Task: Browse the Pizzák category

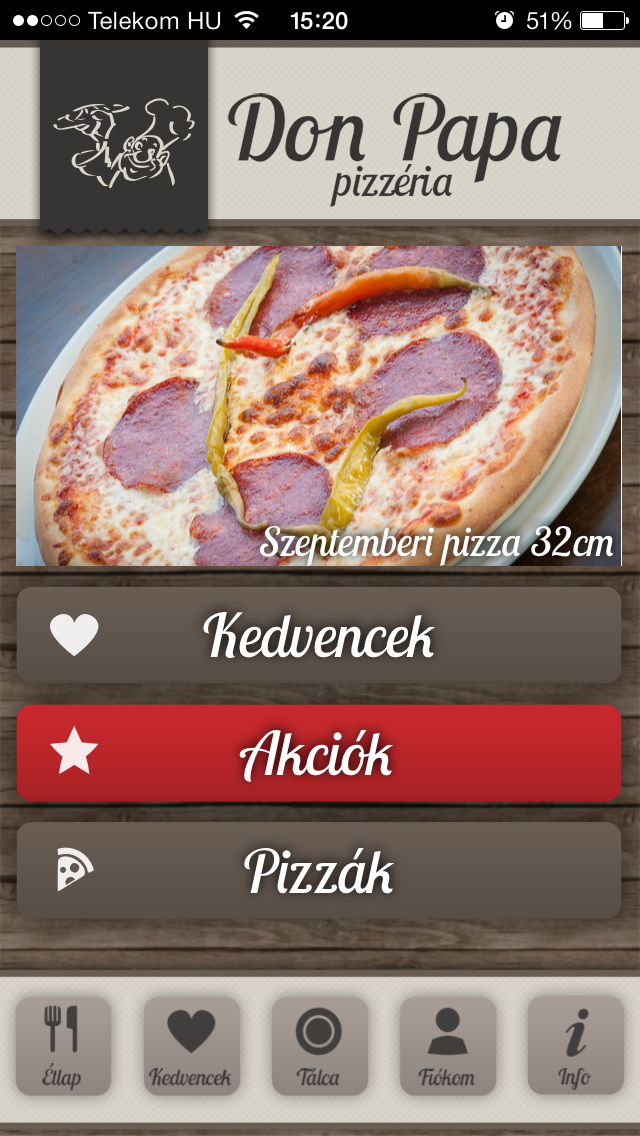Action: coord(319,871)
